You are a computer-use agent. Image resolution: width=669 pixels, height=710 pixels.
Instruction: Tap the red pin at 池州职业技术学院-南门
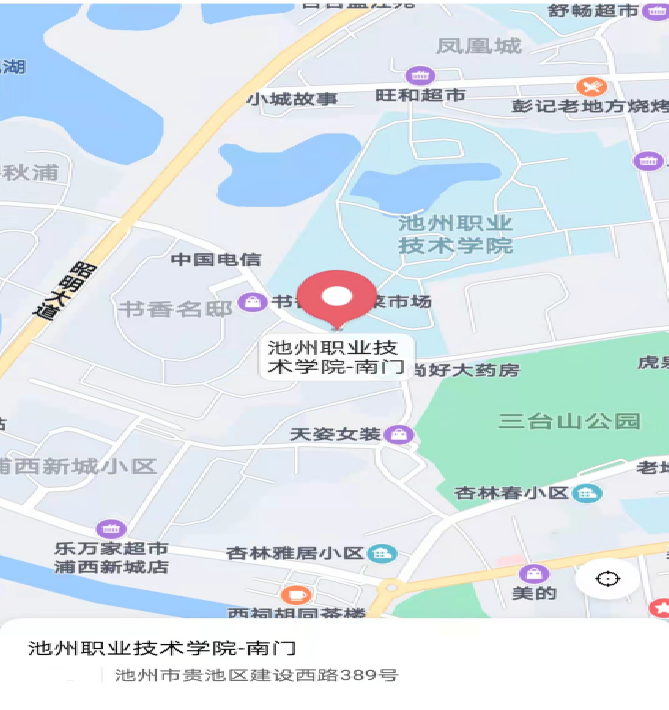pyautogui.click(x=338, y=297)
